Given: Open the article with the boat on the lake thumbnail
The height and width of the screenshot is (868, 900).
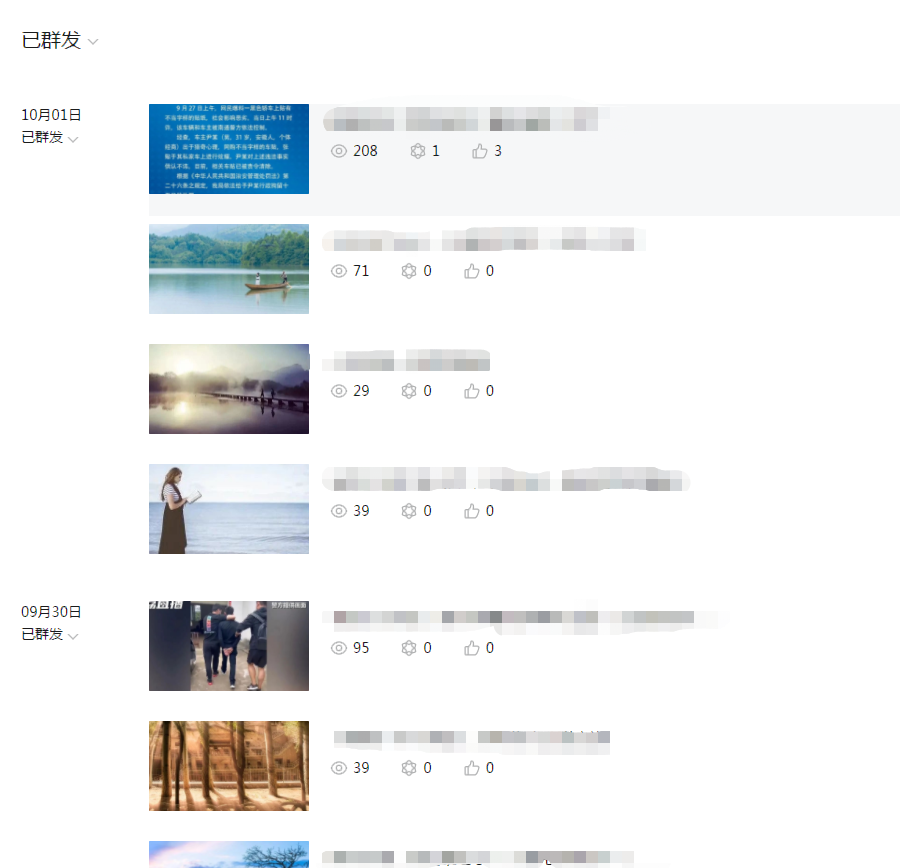Looking at the screenshot, I should coord(229,269).
